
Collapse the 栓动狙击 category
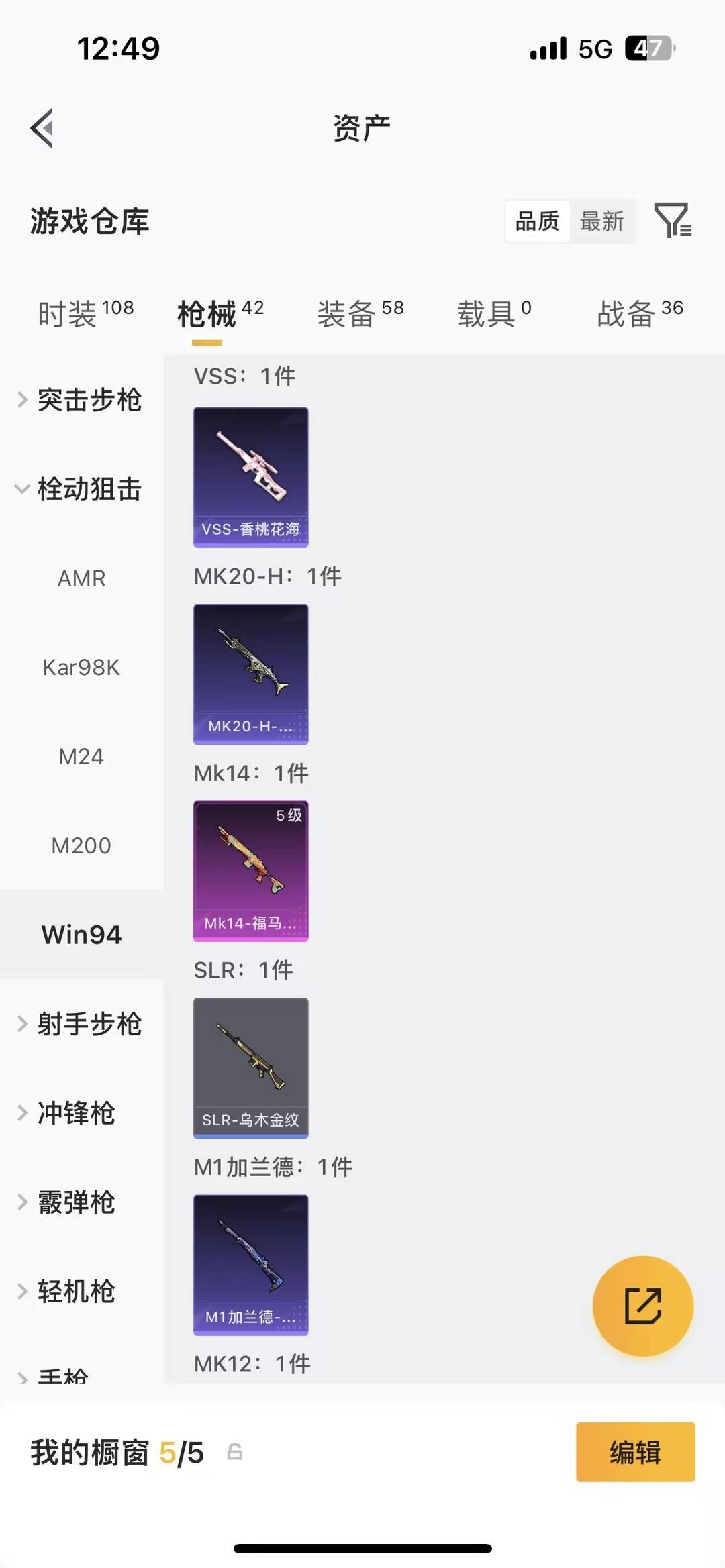[81, 489]
